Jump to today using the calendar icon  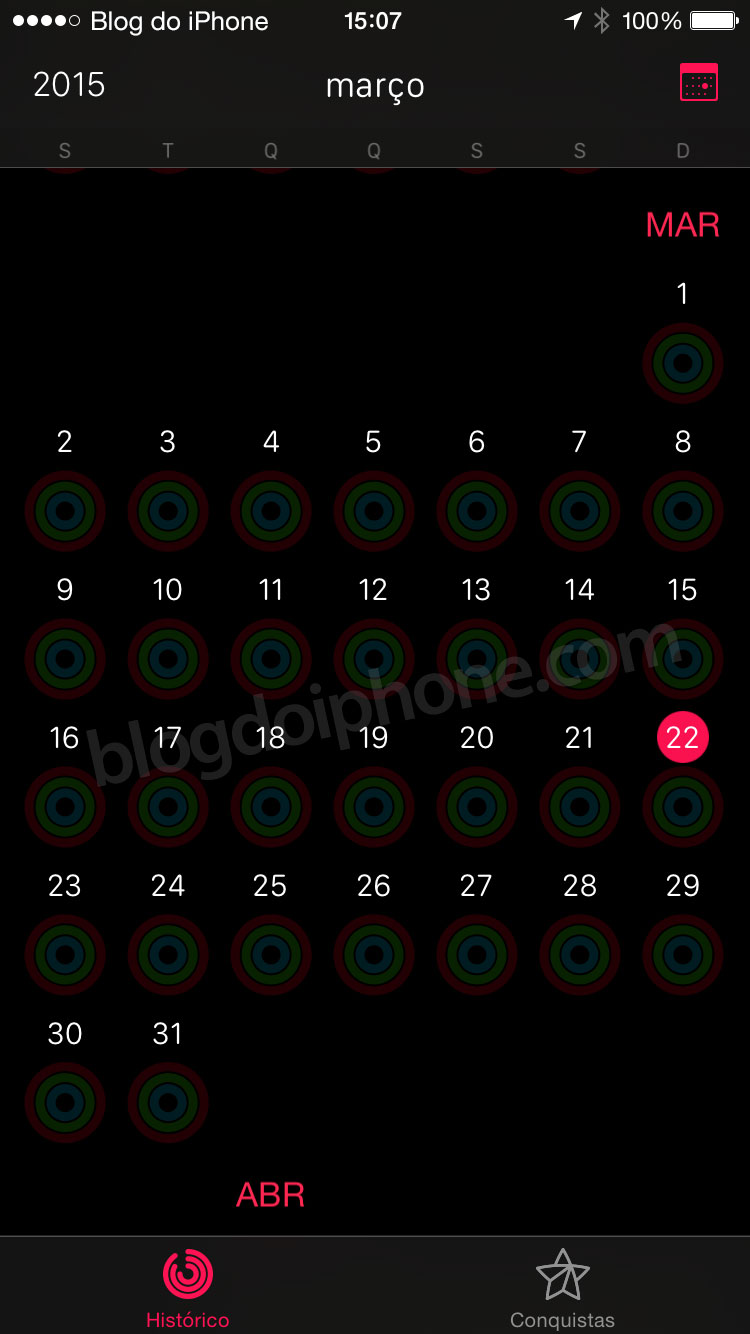(699, 82)
